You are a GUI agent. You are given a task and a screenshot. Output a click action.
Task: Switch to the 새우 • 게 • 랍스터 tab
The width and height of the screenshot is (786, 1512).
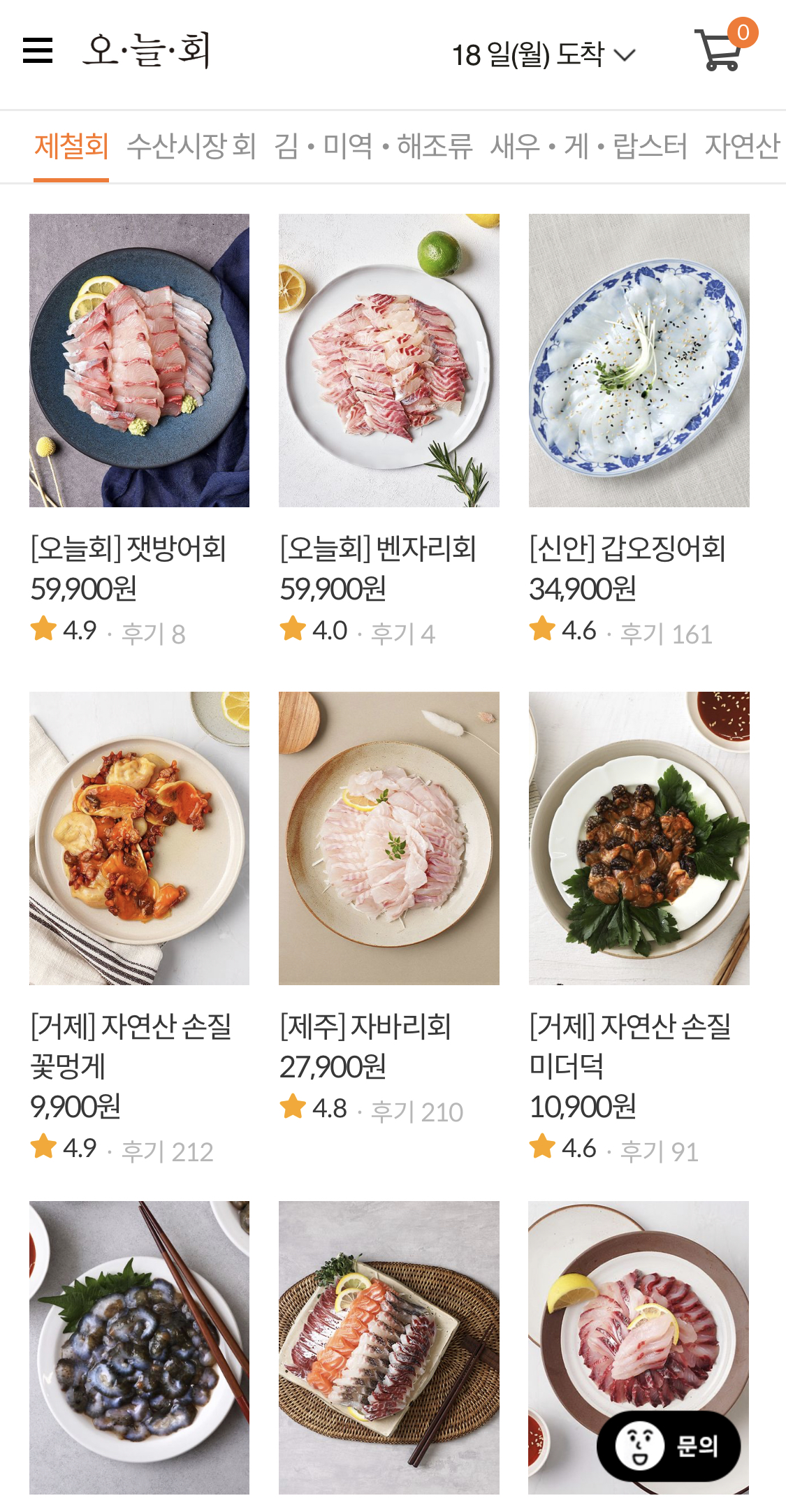click(x=588, y=147)
